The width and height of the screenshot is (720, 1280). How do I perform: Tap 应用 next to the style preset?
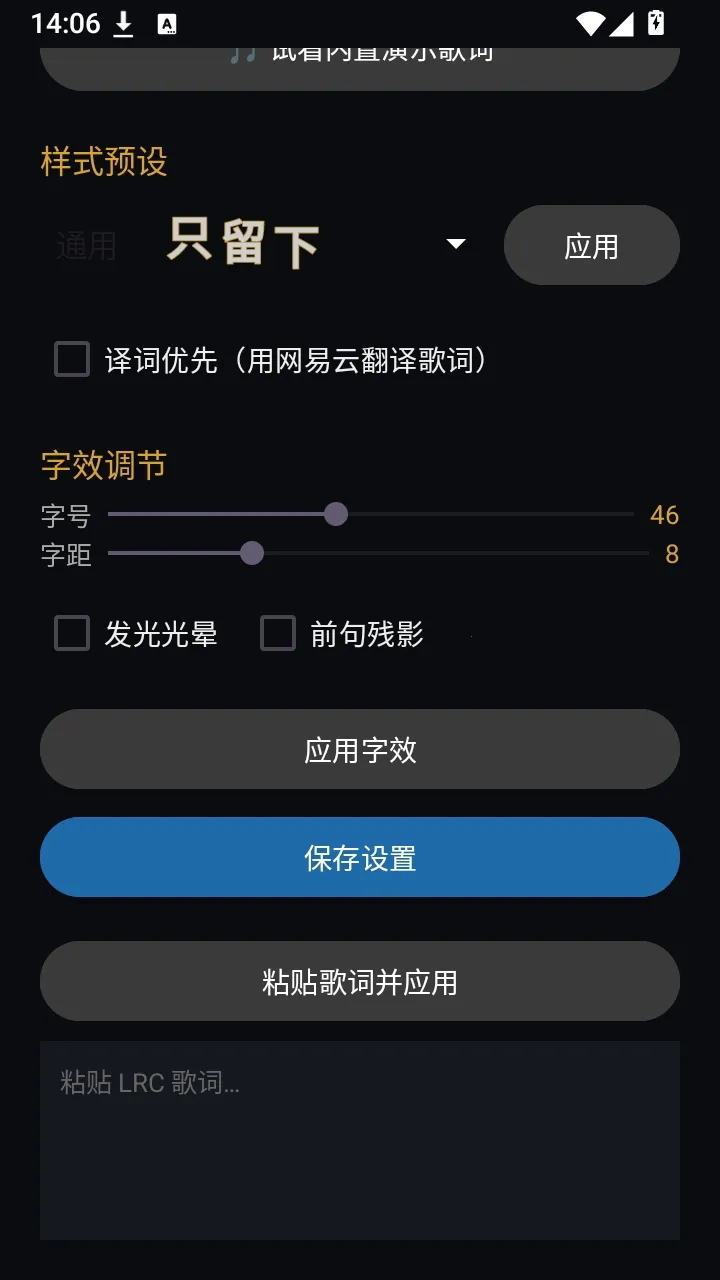coord(592,246)
